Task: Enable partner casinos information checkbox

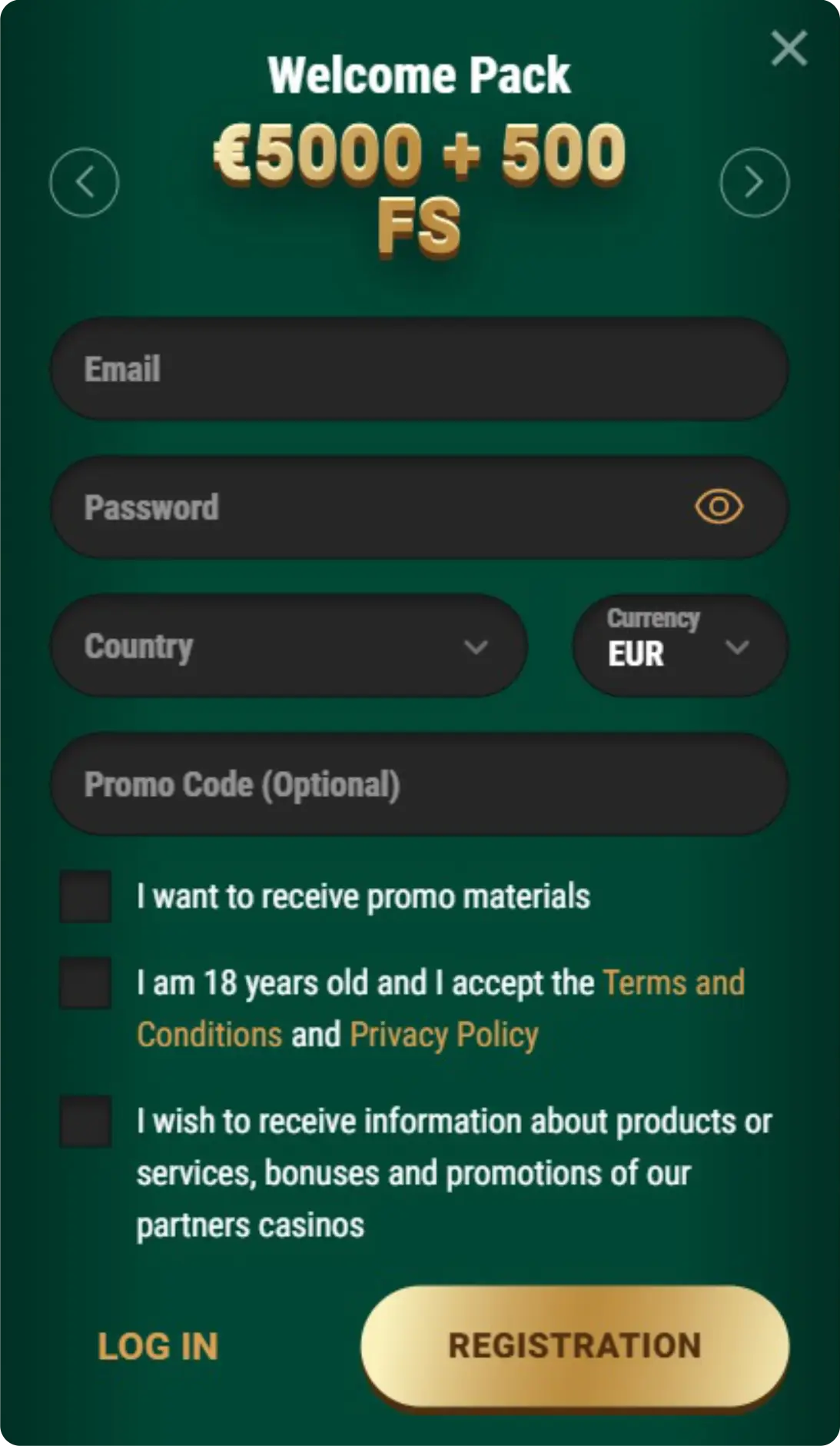Action: tap(86, 1122)
